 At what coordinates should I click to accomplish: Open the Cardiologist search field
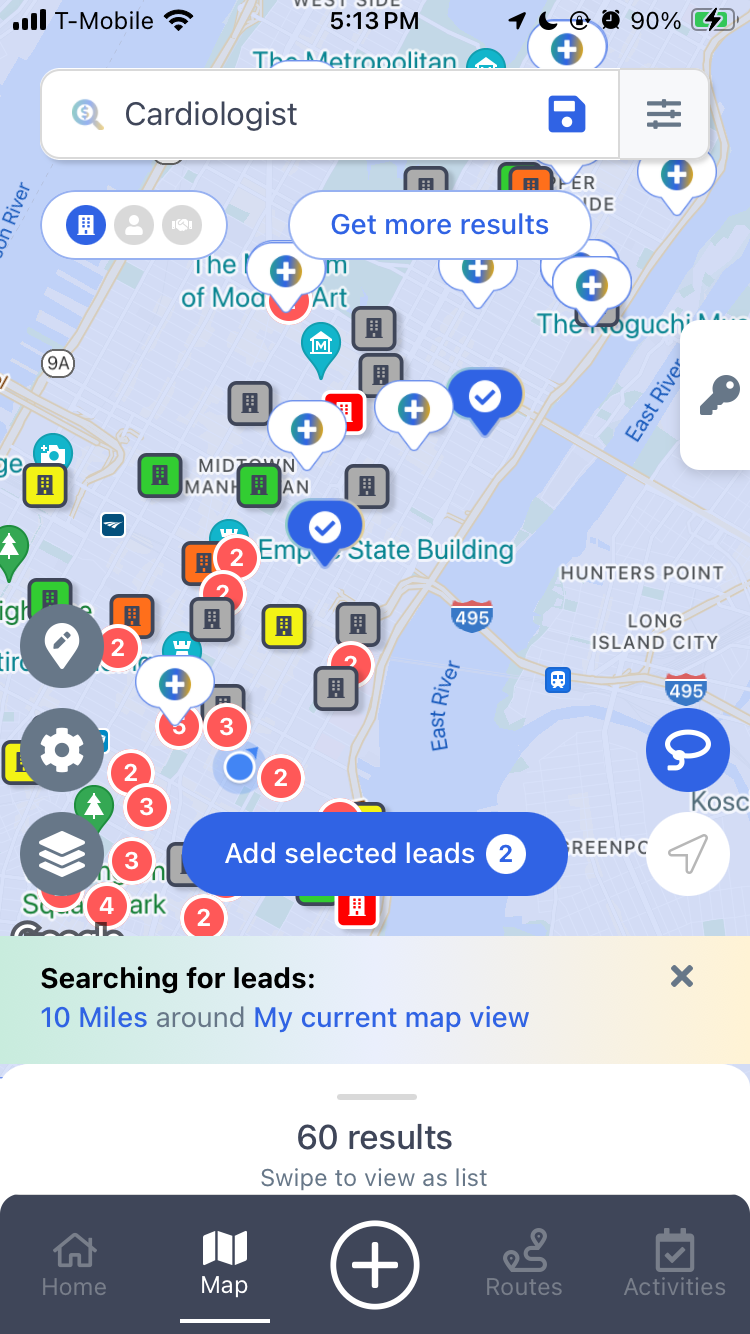(300, 115)
